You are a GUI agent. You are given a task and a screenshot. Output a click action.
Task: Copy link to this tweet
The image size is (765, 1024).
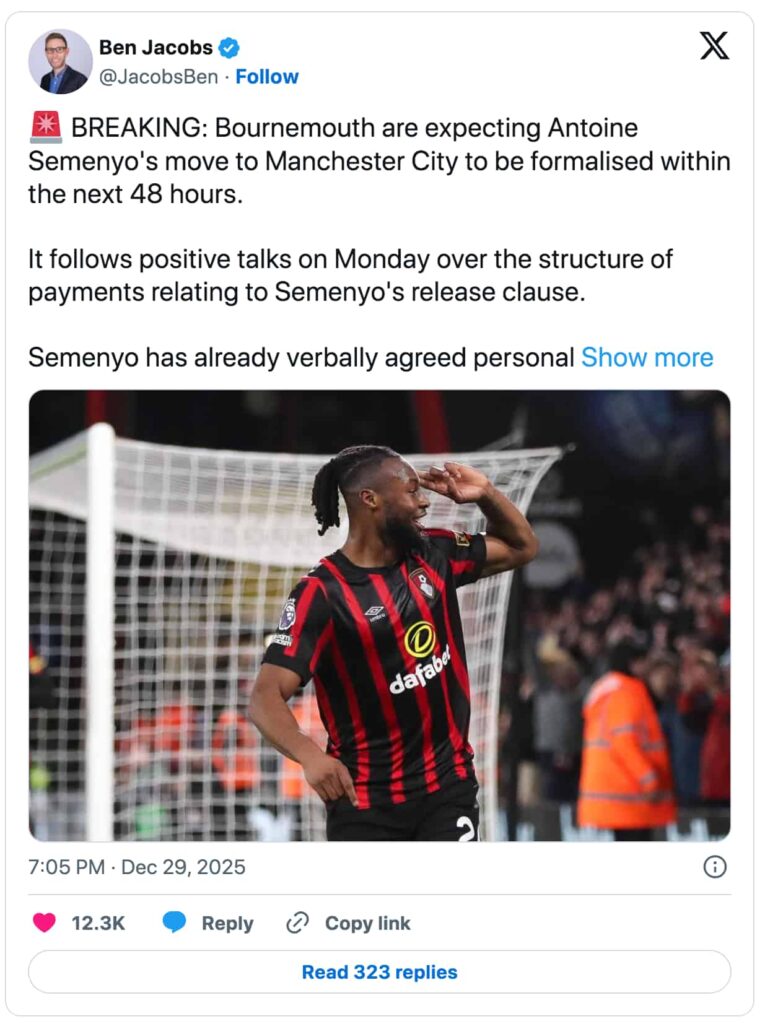[x=348, y=923]
